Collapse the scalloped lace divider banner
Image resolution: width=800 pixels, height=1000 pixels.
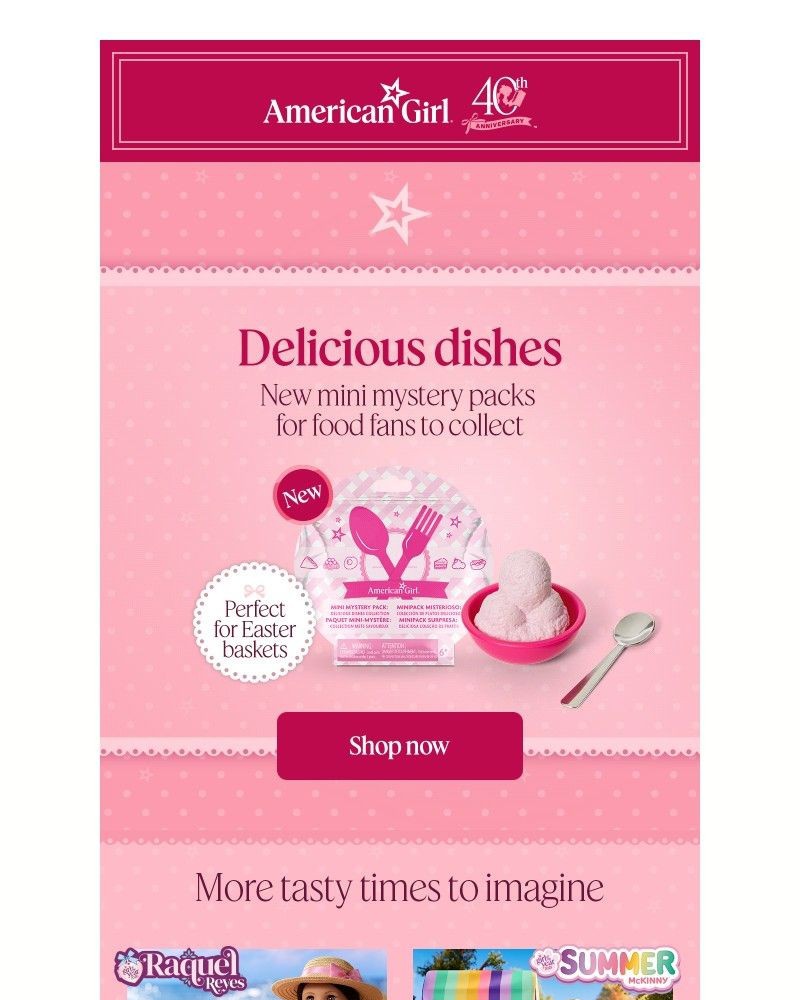point(400,268)
